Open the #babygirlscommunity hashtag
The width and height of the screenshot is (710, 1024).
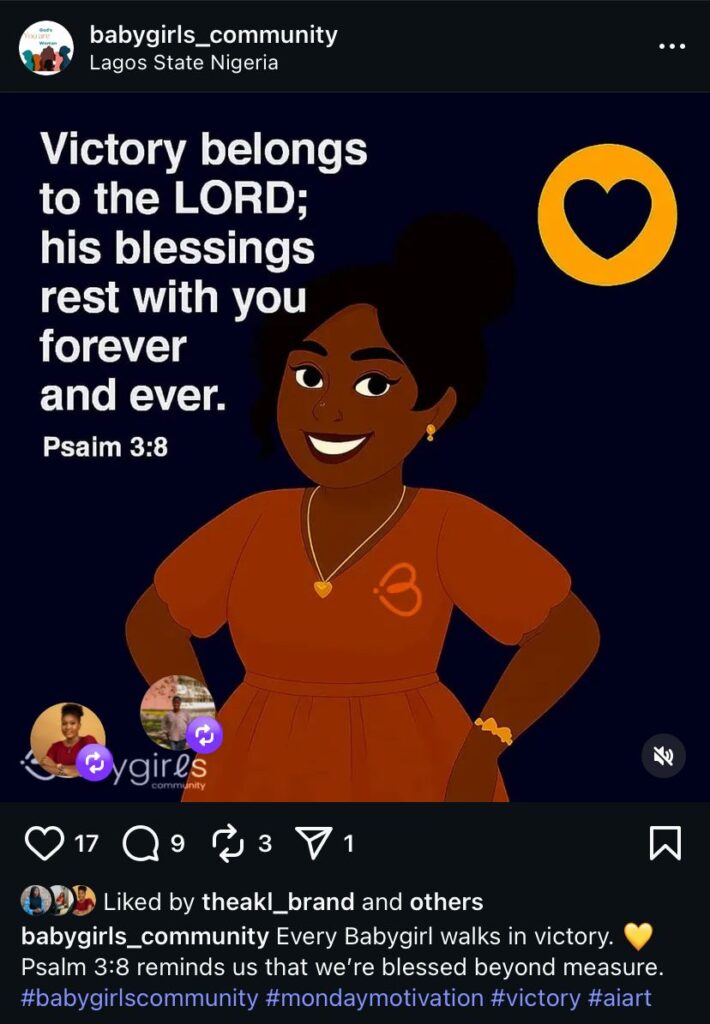[140, 998]
